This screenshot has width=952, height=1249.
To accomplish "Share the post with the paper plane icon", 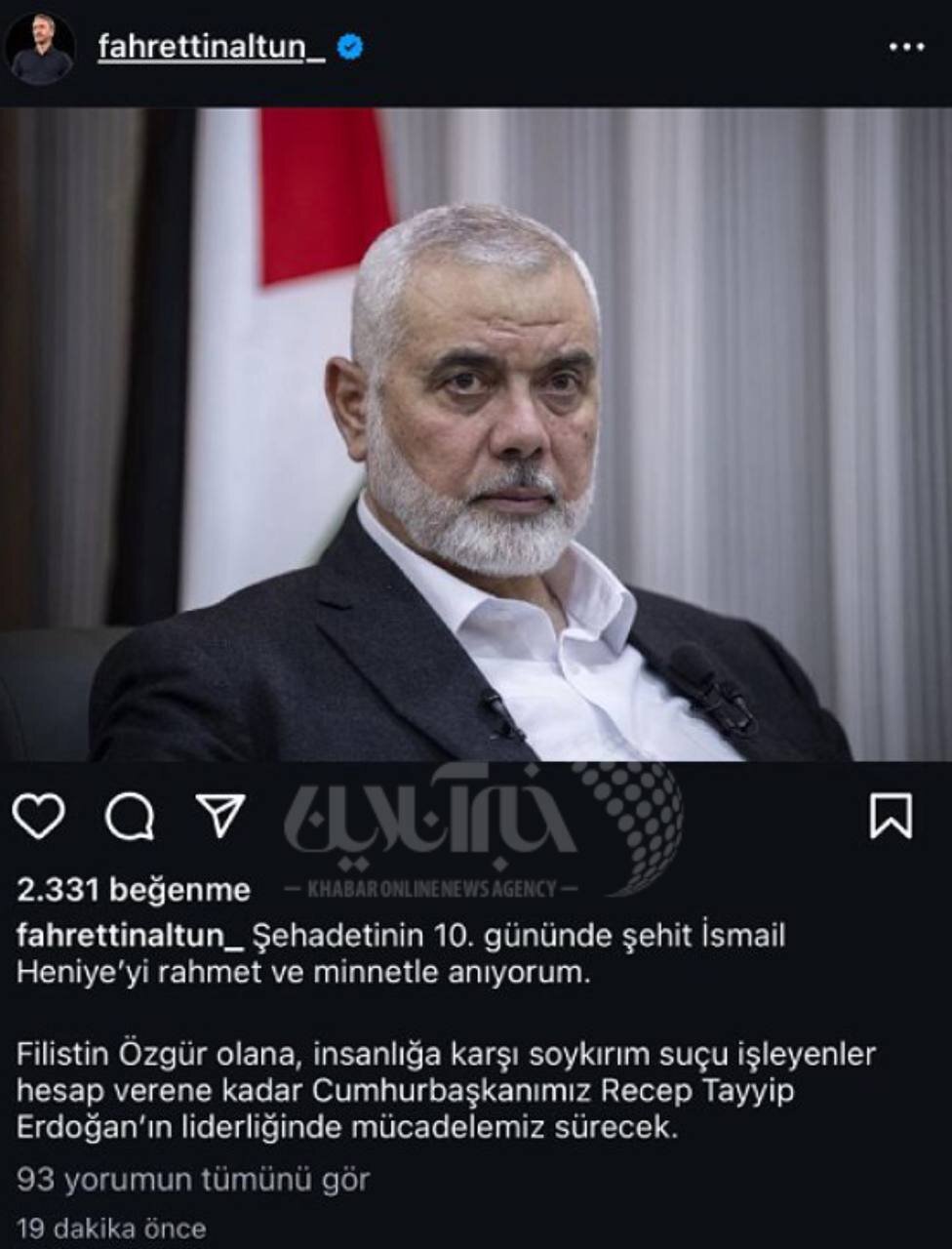I will pos(220,815).
